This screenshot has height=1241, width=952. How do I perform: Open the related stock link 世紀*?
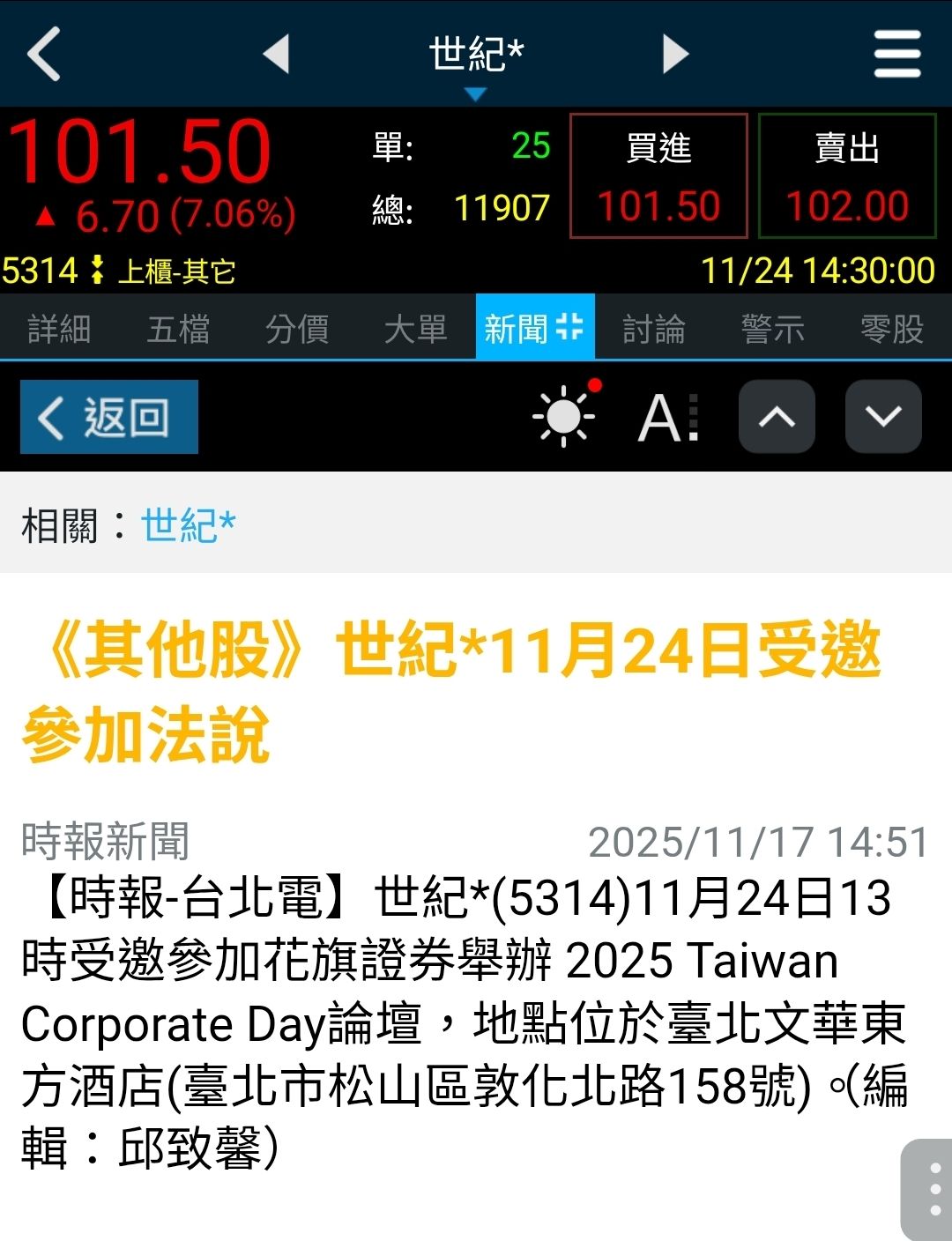coord(189,525)
